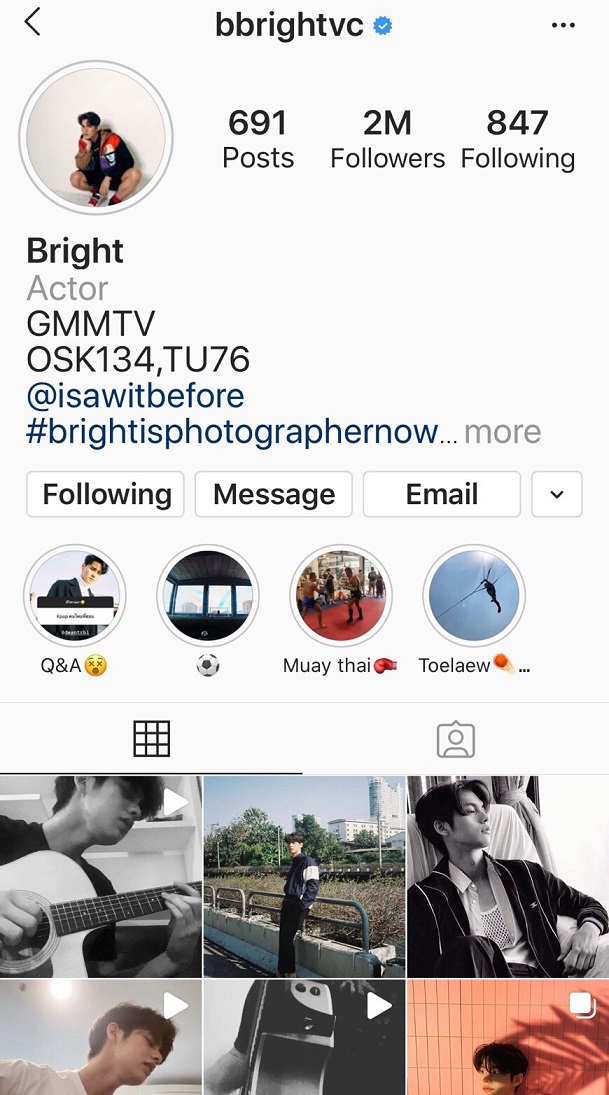
Task: Send a Message to Bright
Action: [x=274, y=494]
